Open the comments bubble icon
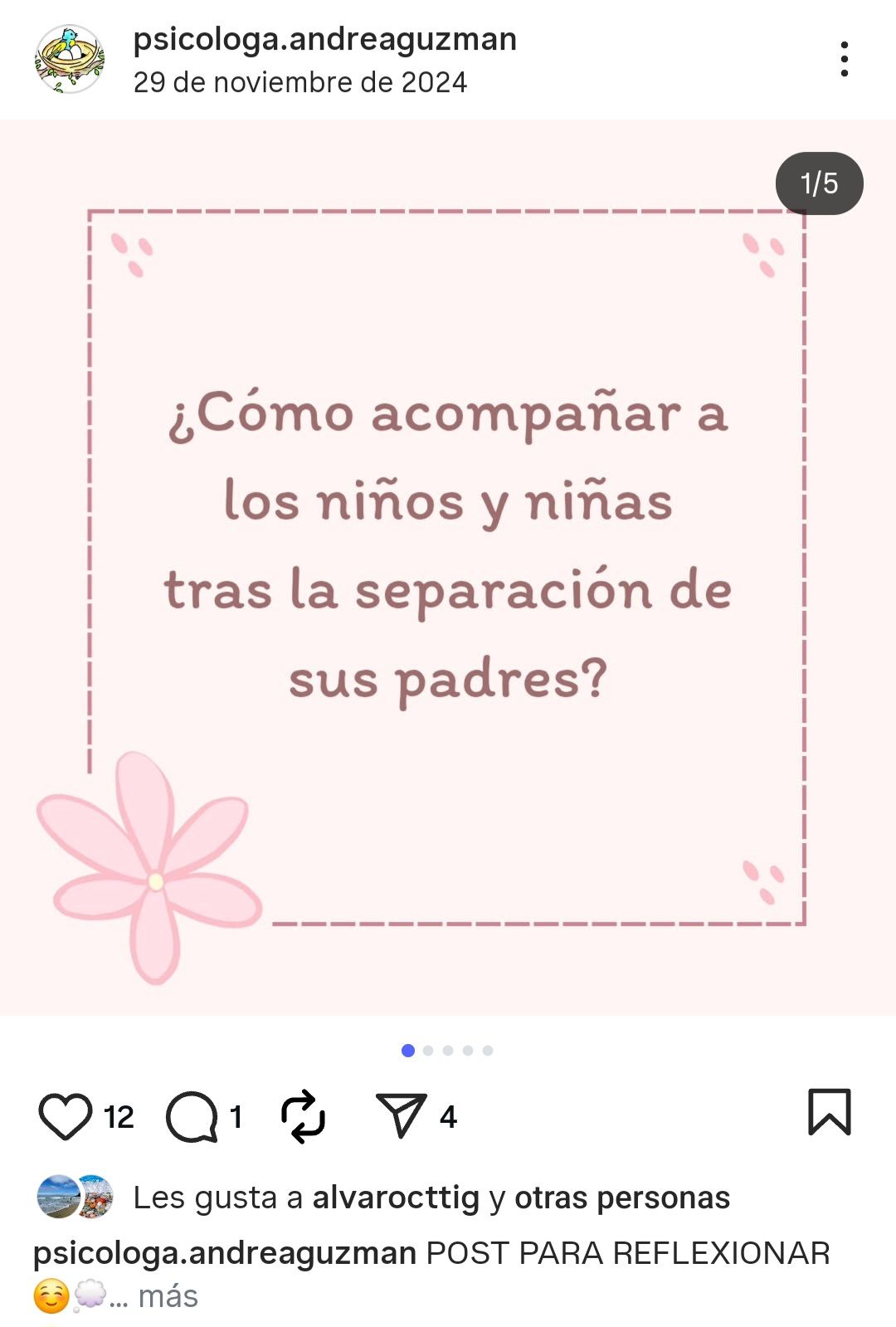This screenshot has width=896, height=1327. point(192,1116)
